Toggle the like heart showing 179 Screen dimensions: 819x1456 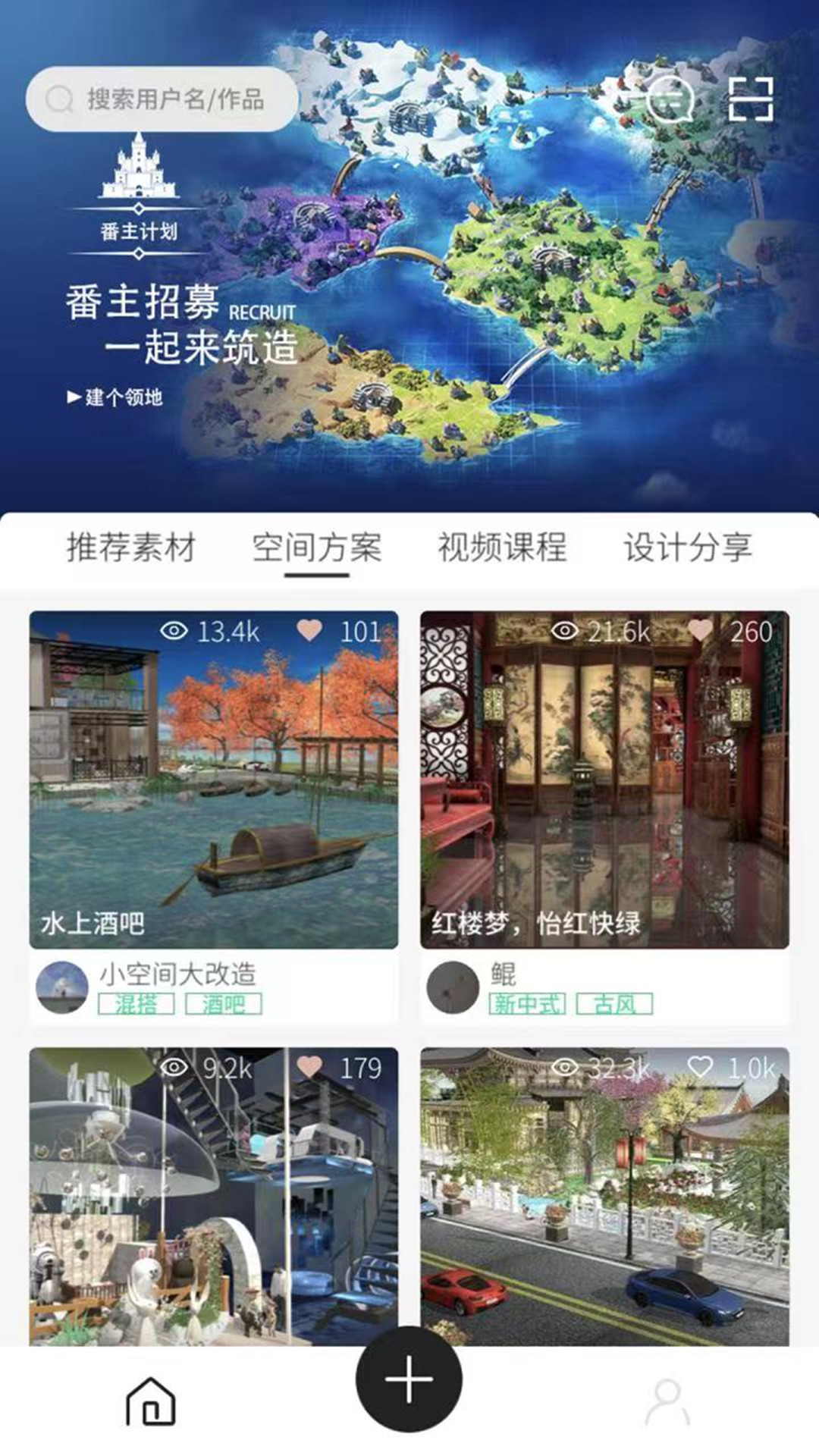(308, 1065)
